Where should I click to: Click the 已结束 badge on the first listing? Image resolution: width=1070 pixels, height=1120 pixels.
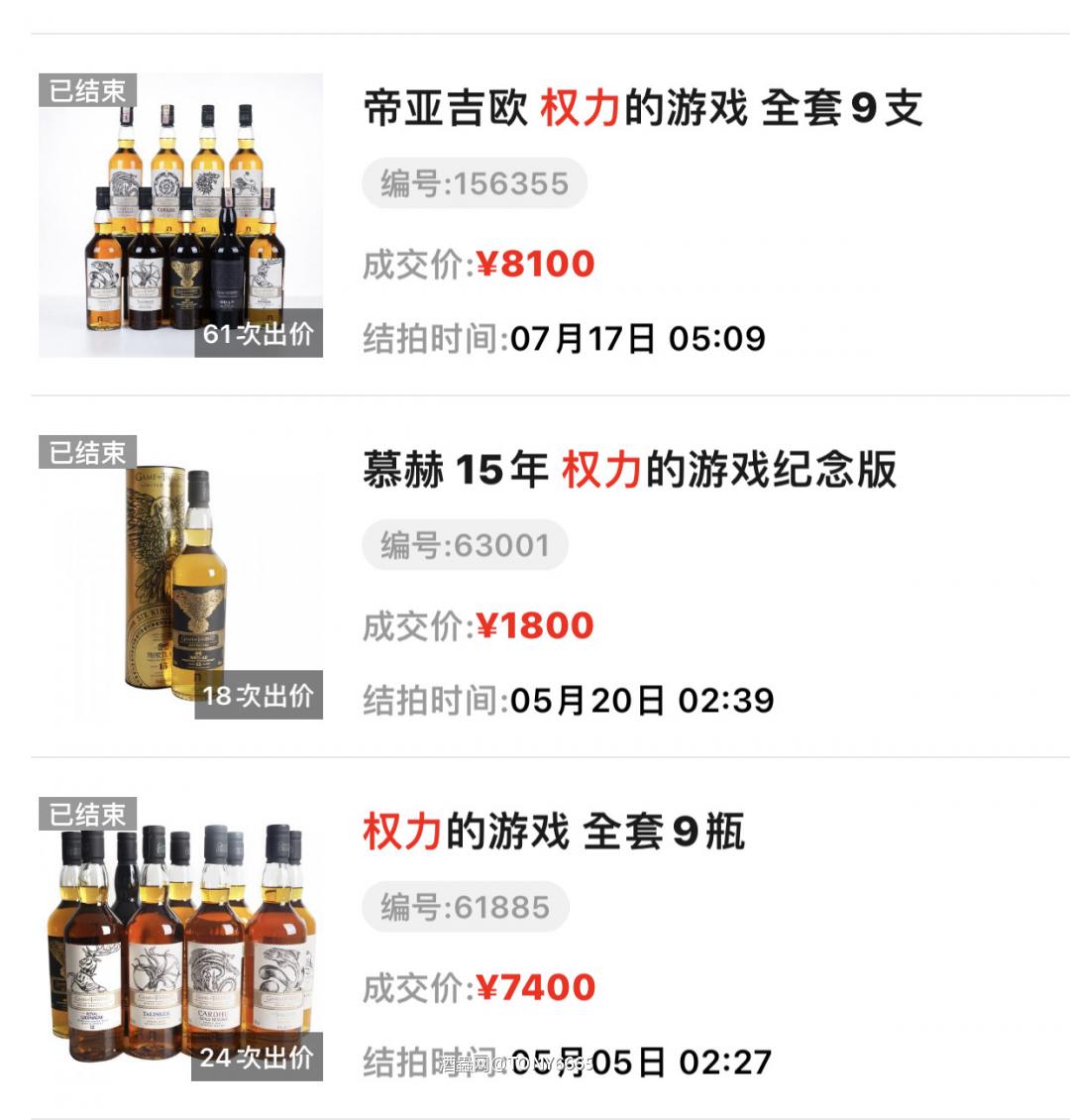[85, 89]
